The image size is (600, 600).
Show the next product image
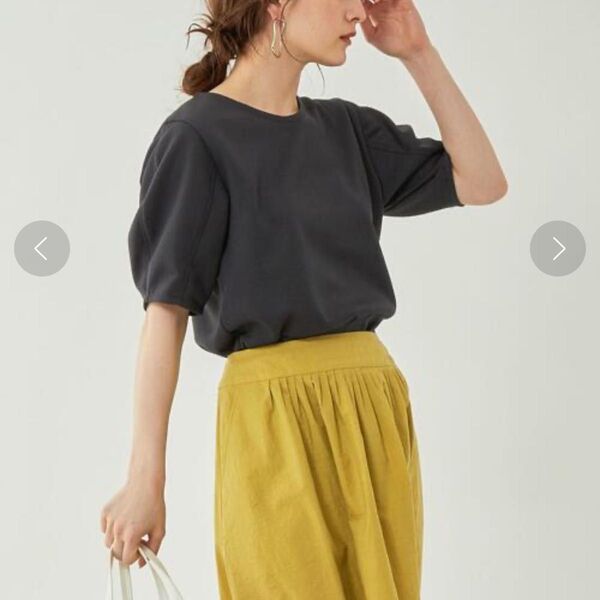coord(557,249)
